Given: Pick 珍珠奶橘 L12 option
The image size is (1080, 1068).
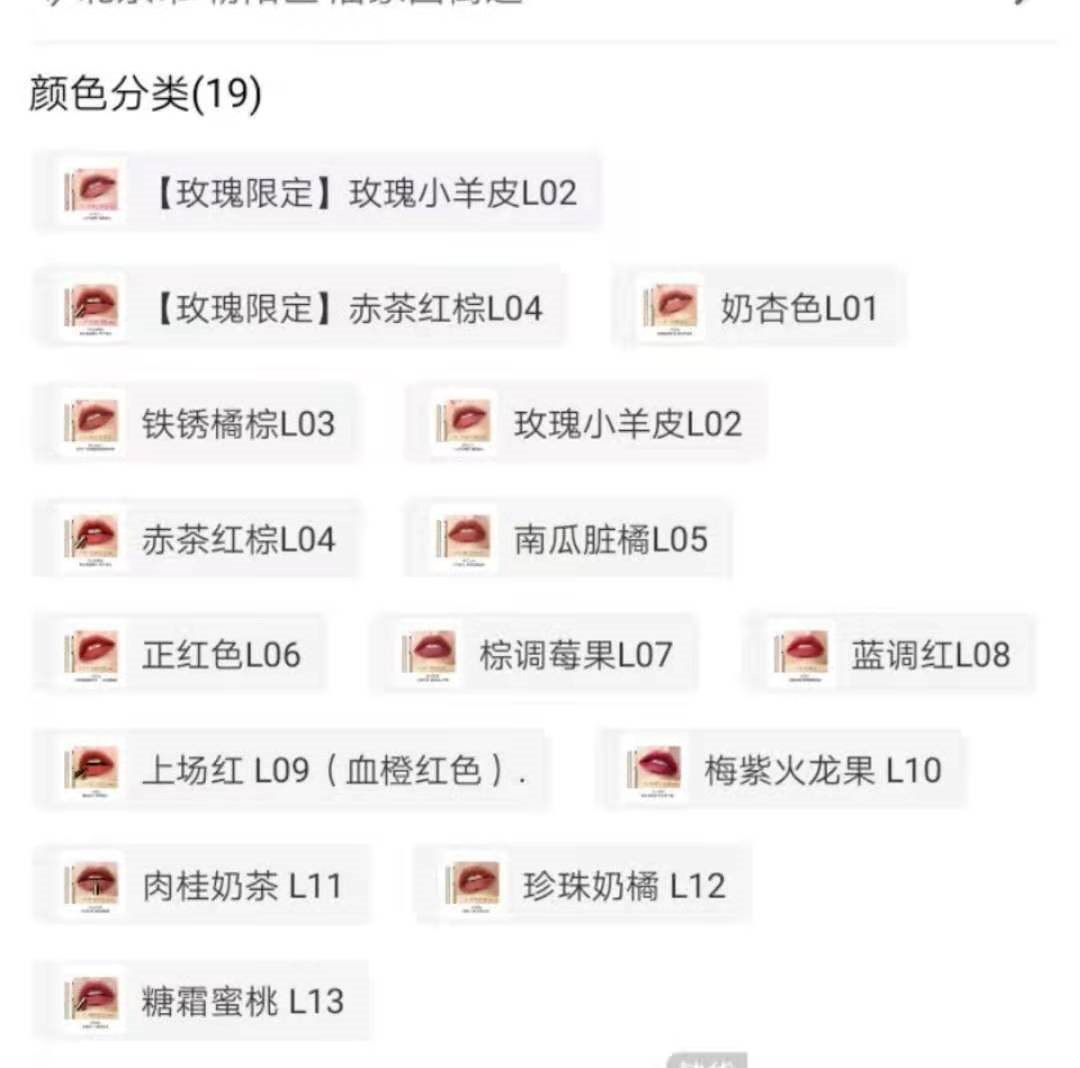Looking at the screenshot, I should pyautogui.click(x=582, y=886).
